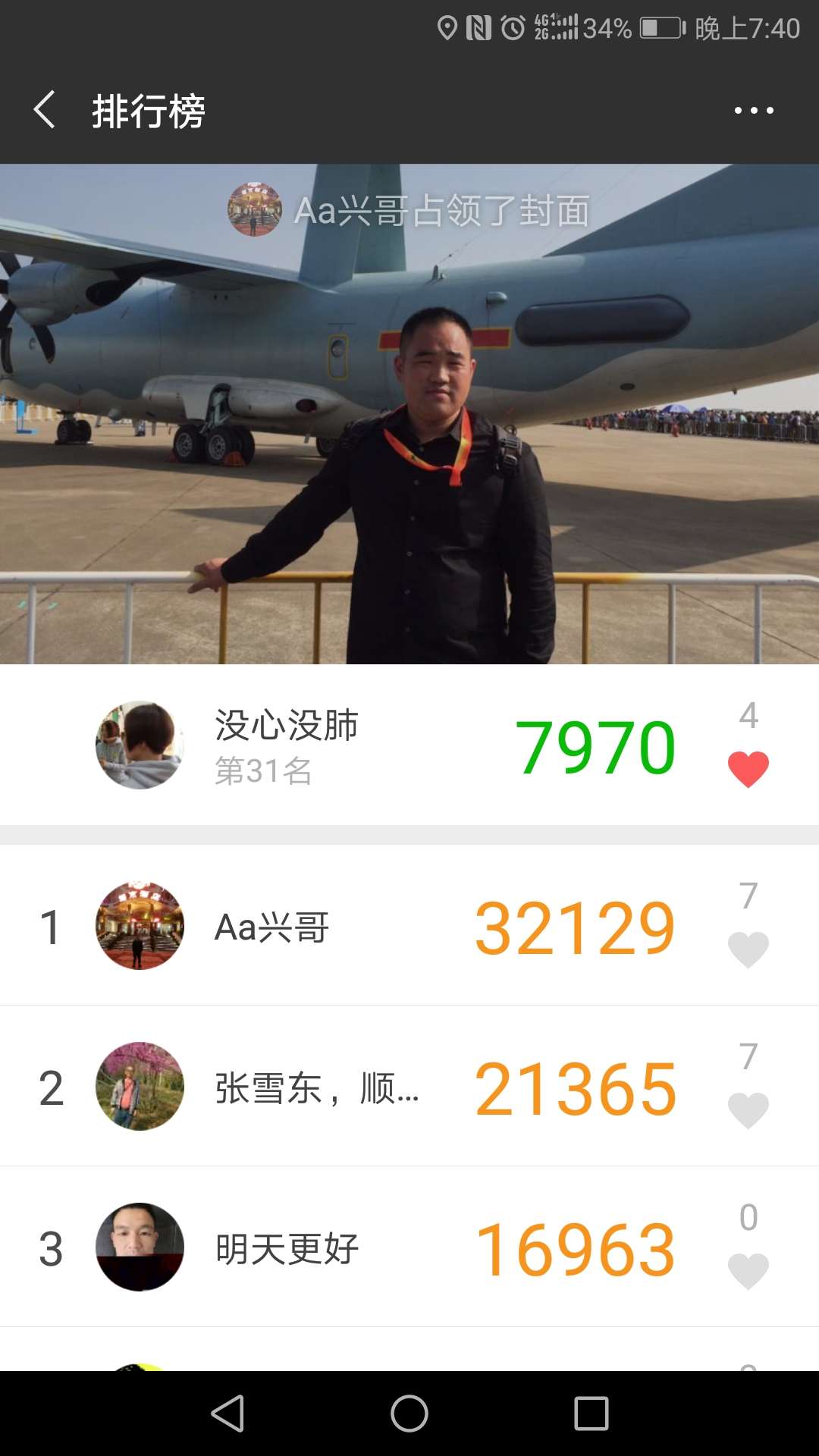
Task: Toggle the red heart beside 没心没肺's score
Action: point(748,768)
